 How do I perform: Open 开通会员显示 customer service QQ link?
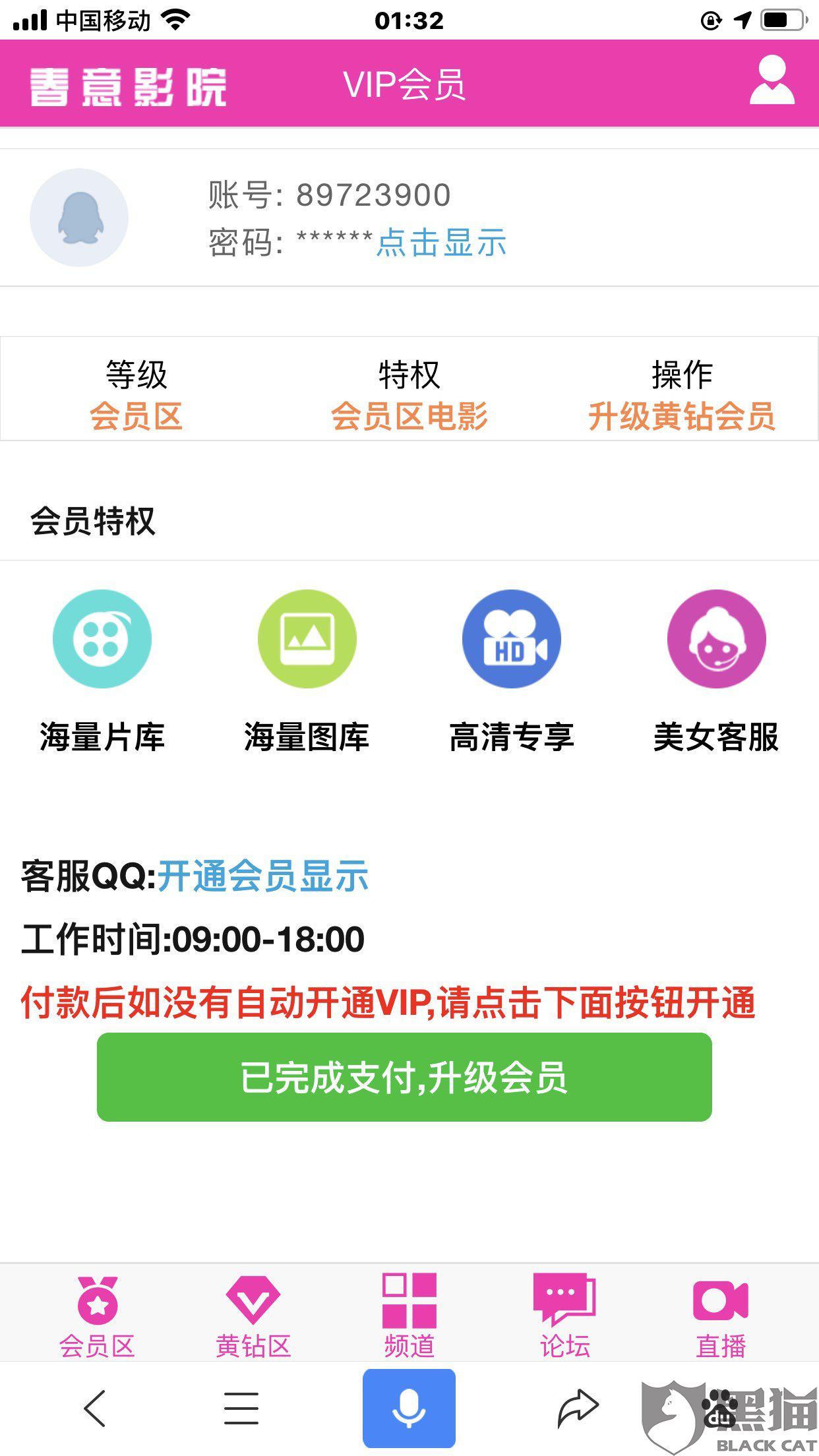262,876
